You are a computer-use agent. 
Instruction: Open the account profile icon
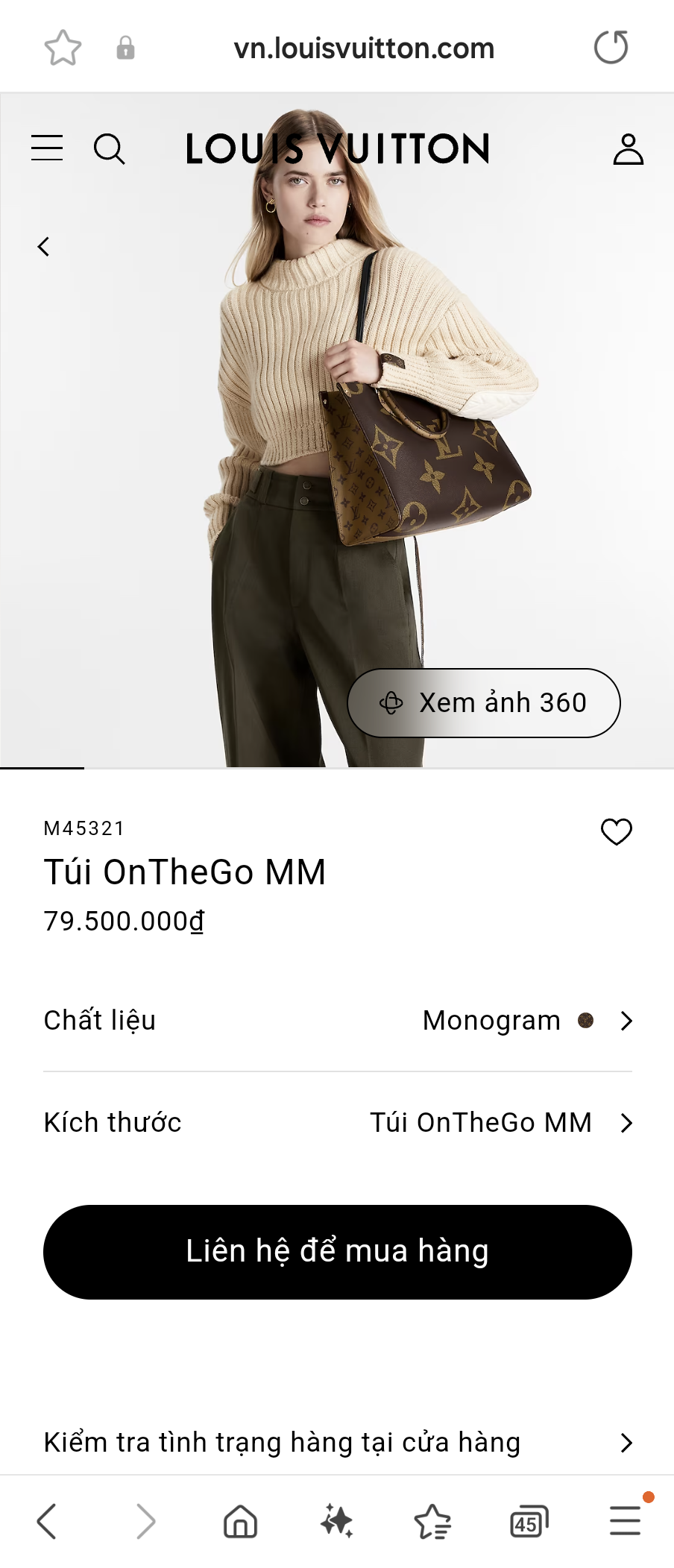627,149
